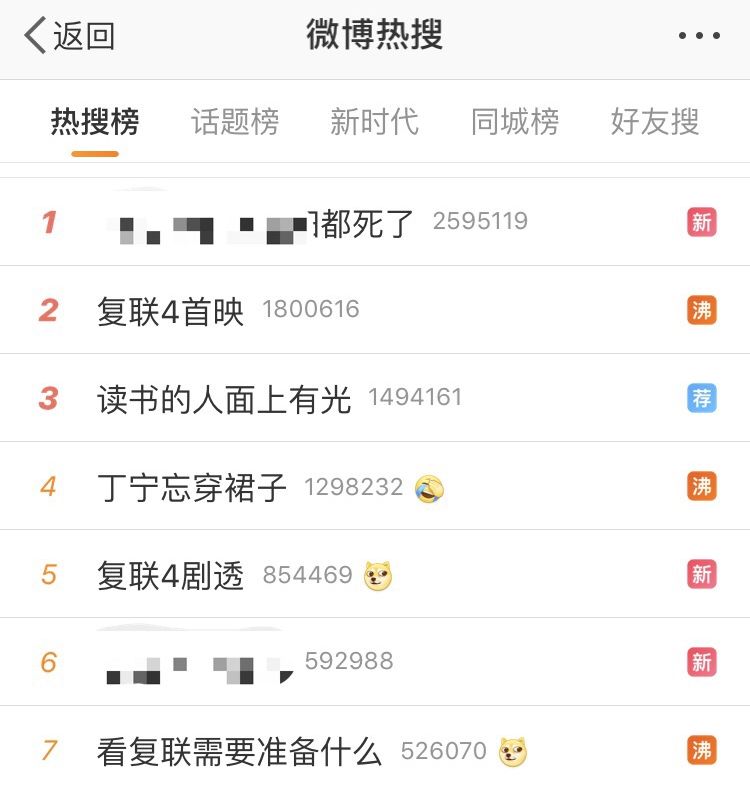This screenshot has height=790, width=750.
Task: Click the doge emoji beside 看复联需要准备什么
Action: (x=513, y=748)
